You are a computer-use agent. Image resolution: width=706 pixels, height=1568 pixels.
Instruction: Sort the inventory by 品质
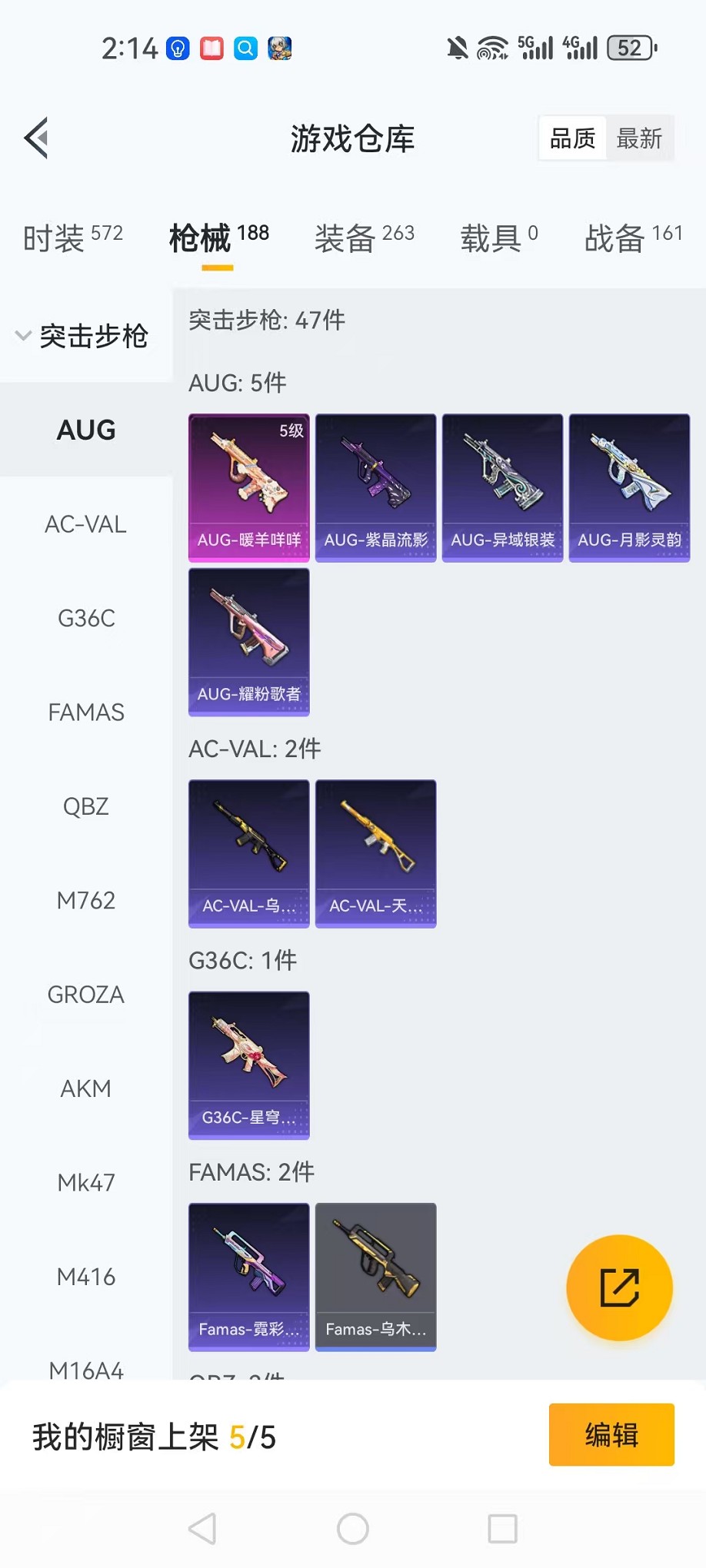coord(573,138)
